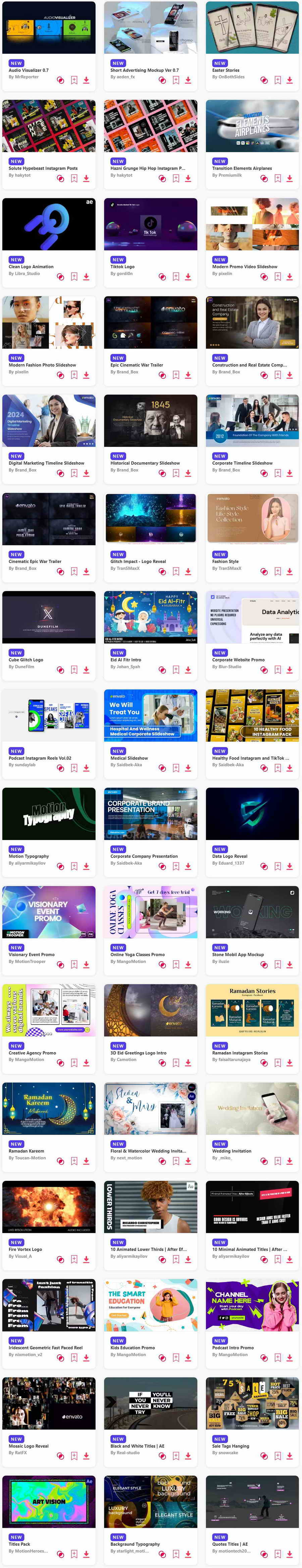Open the Clean Logo Animation card
302x1568 pixels.
coord(49,225)
